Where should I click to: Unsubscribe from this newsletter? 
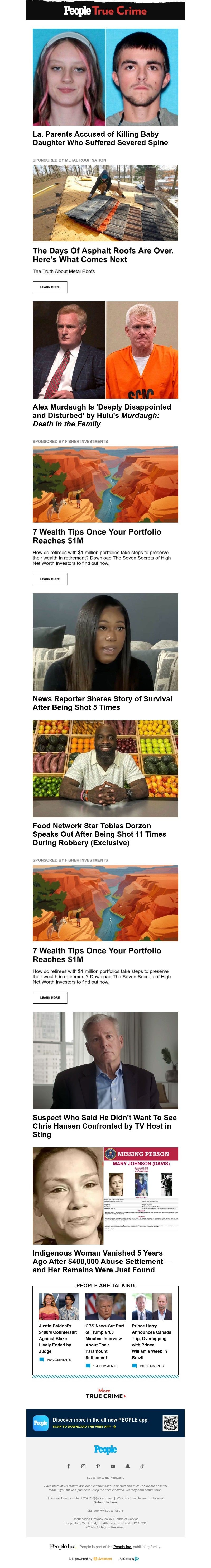point(81,1519)
